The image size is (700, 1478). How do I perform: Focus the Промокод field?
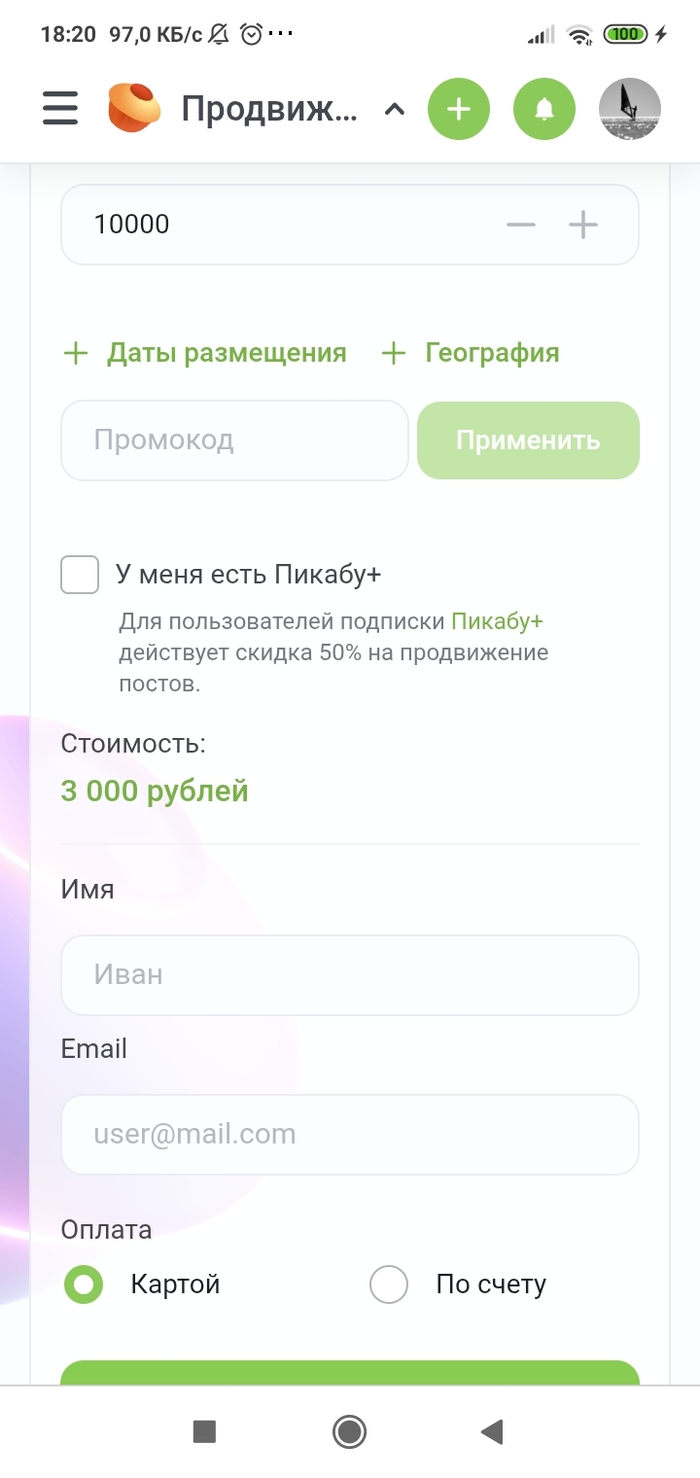coord(235,440)
